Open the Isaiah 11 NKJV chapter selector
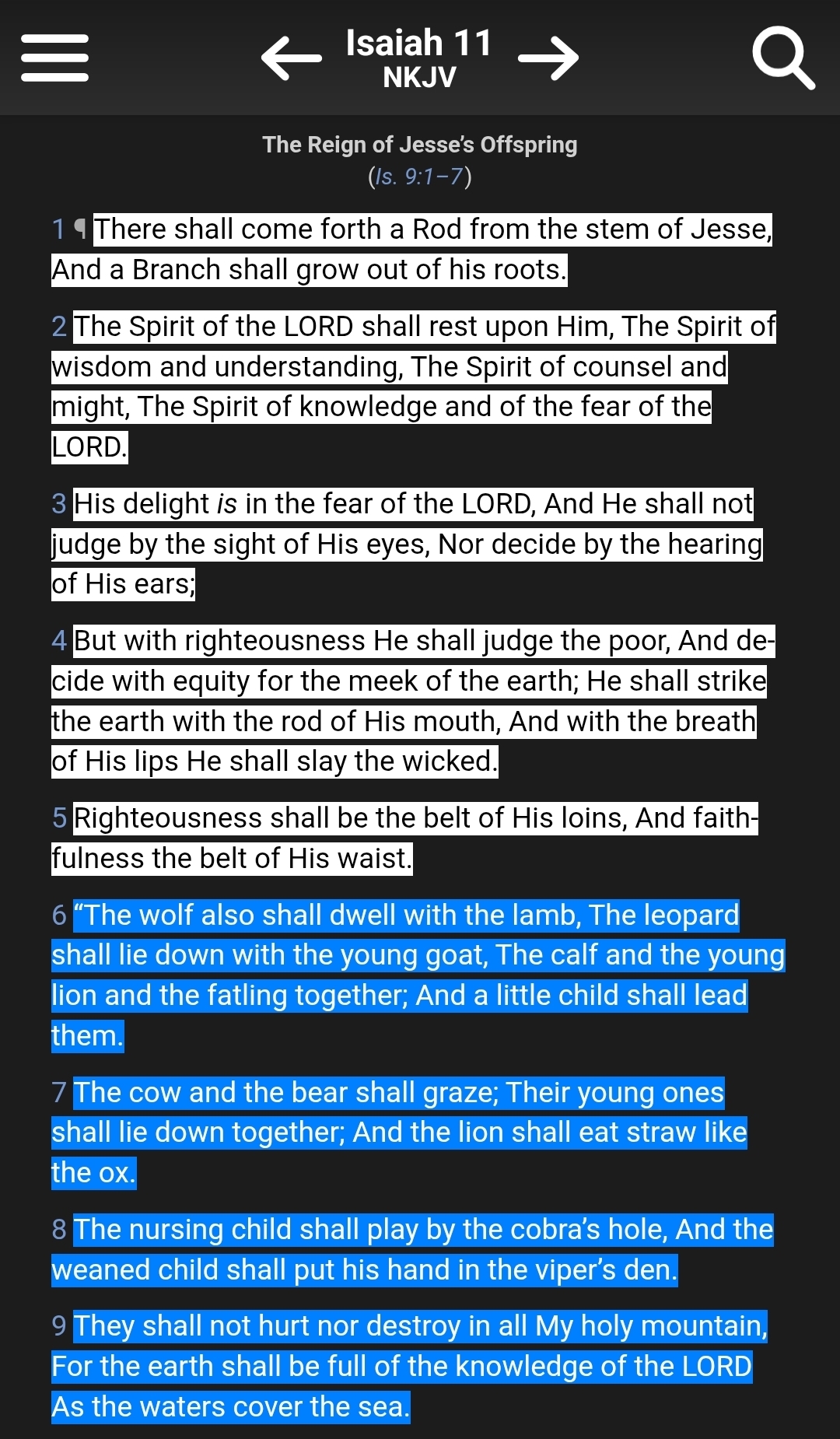Image resolution: width=840 pixels, height=1439 pixels. [x=419, y=58]
